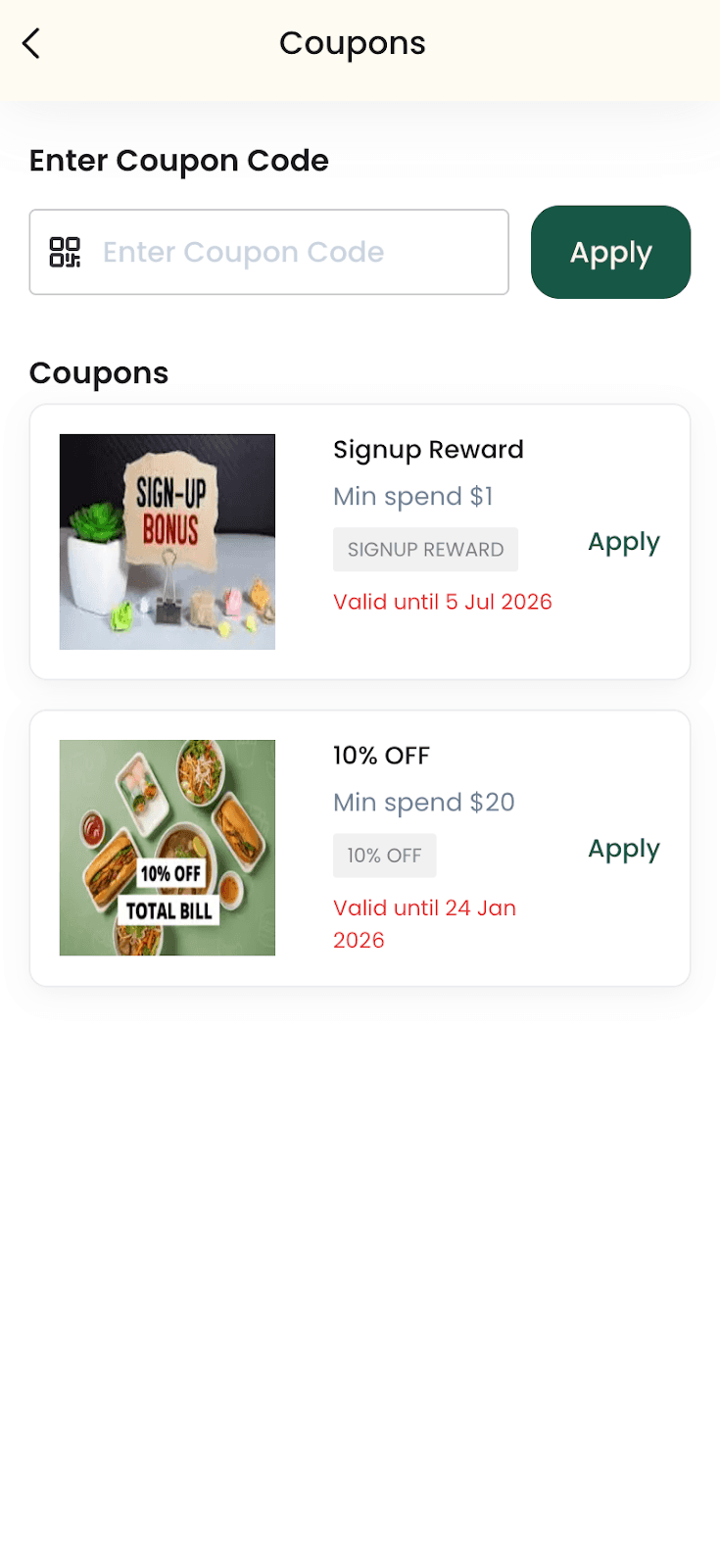Apply the 10% OFF coupon

tap(623, 849)
